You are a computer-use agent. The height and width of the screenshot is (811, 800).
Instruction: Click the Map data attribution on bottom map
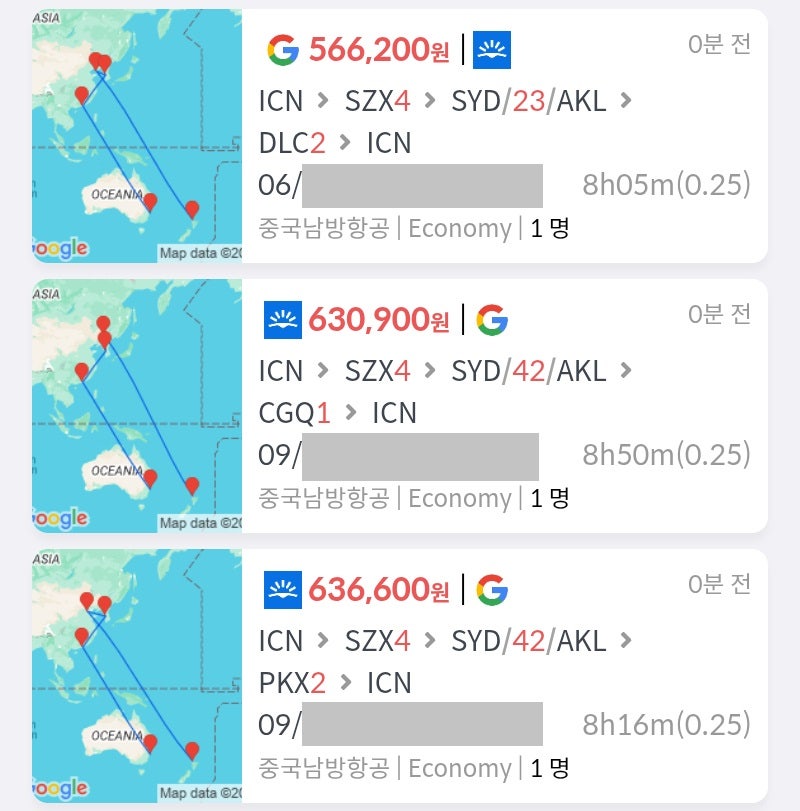coord(195,793)
